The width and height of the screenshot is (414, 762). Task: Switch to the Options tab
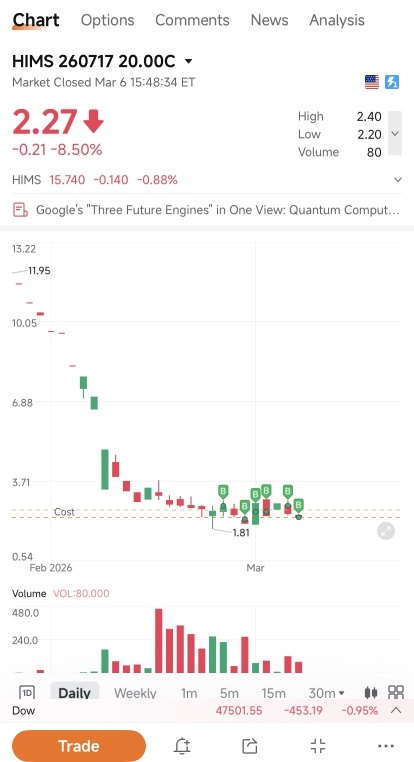[x=107, y=20]
